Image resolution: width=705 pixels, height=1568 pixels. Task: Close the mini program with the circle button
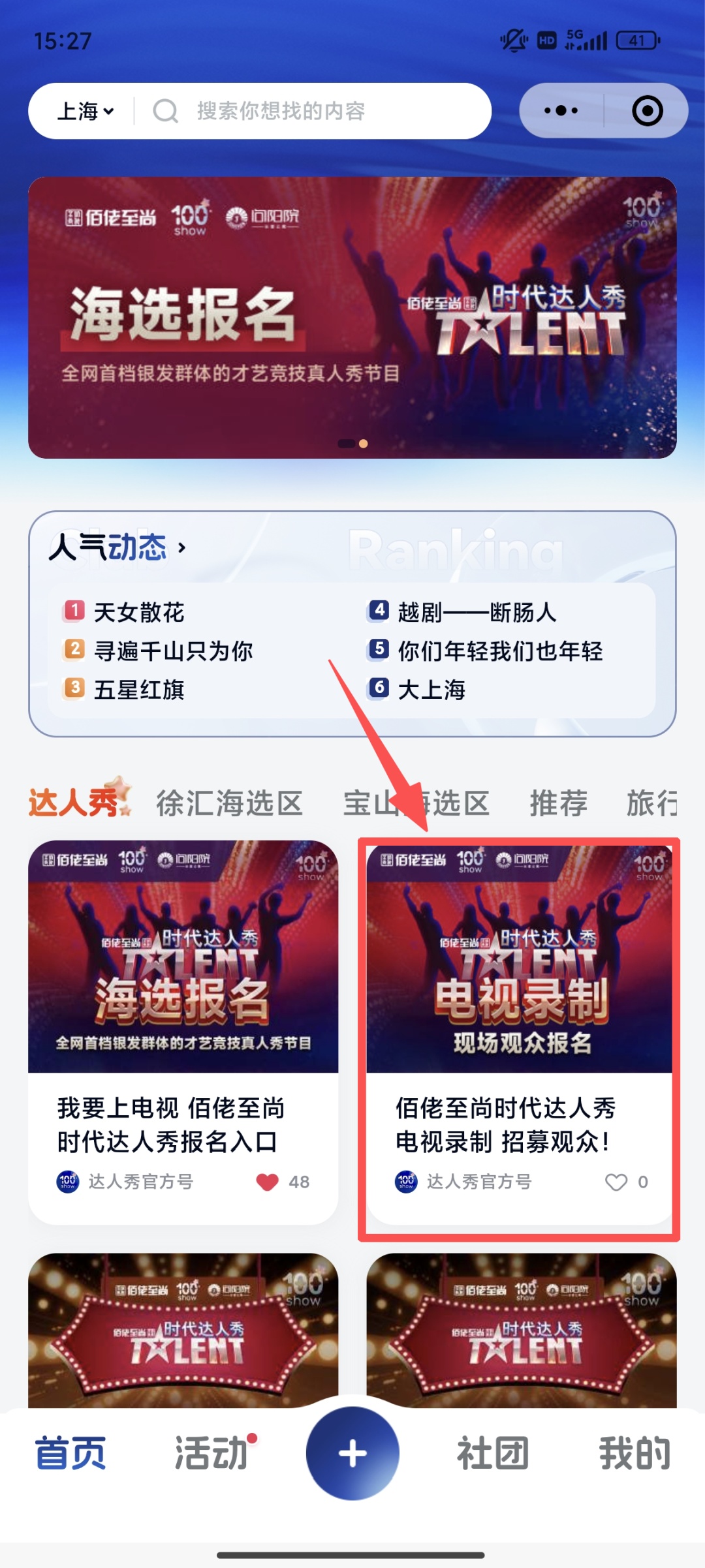[647, 111]
